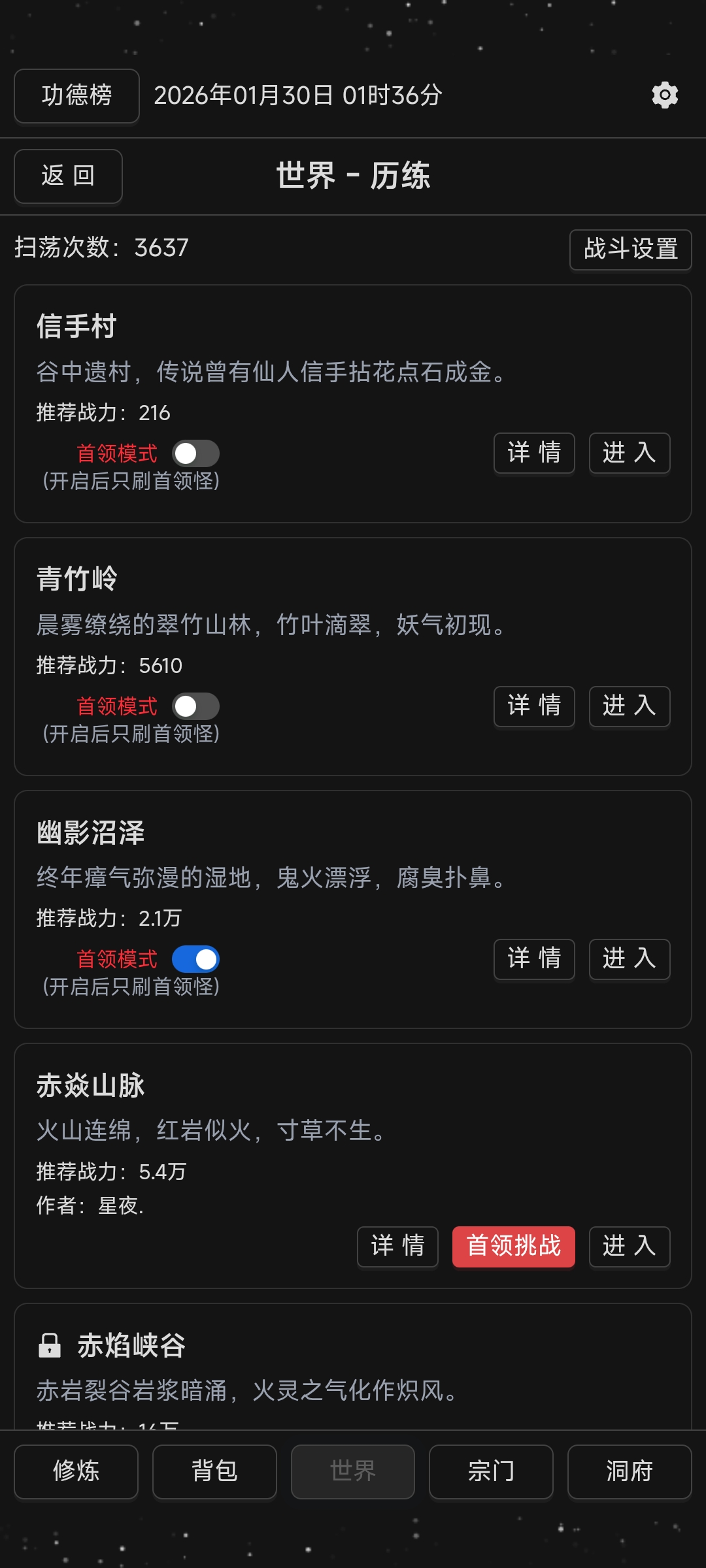Turn on 首领模式 for 青竹岭

195,707
